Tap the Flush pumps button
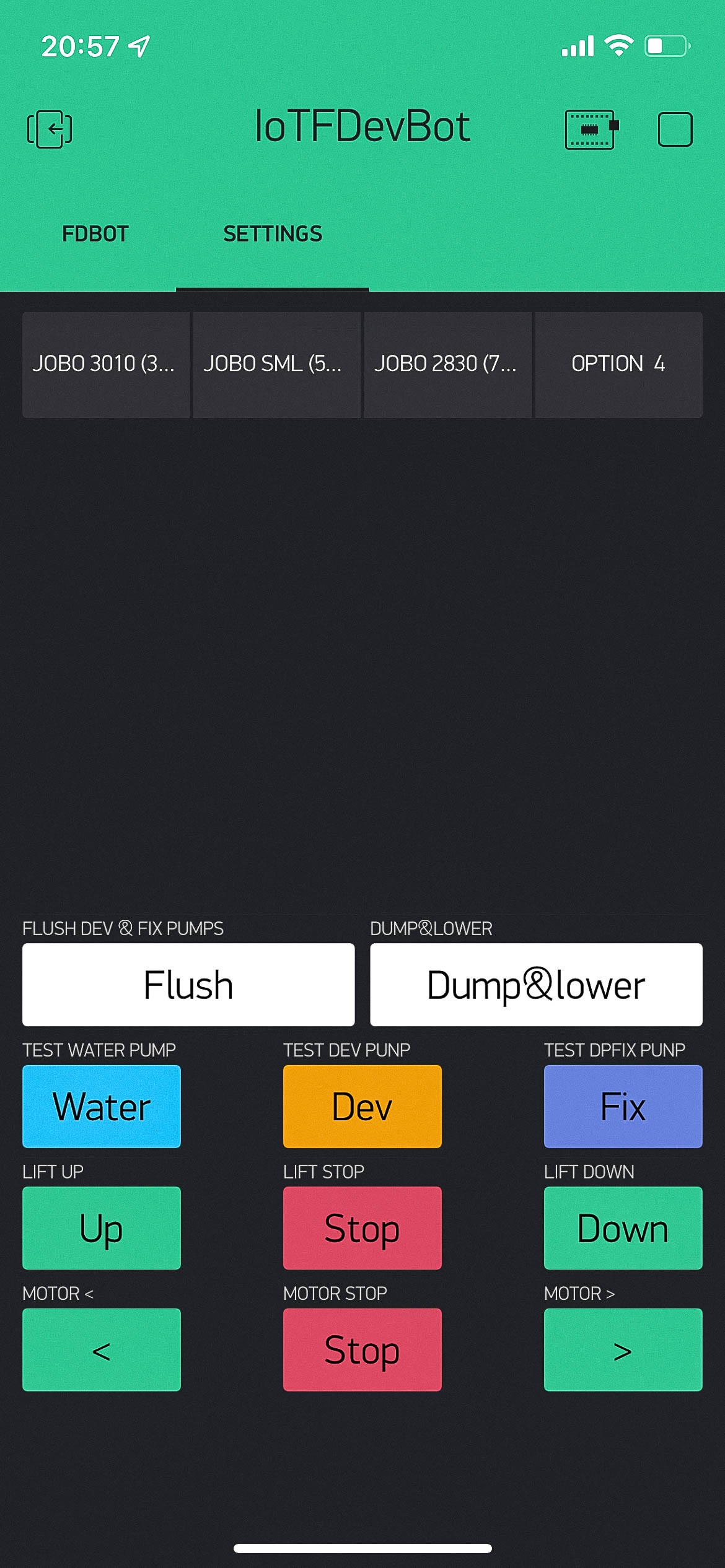The height and width of the screenshot is (1568, 725). point(188,985)
